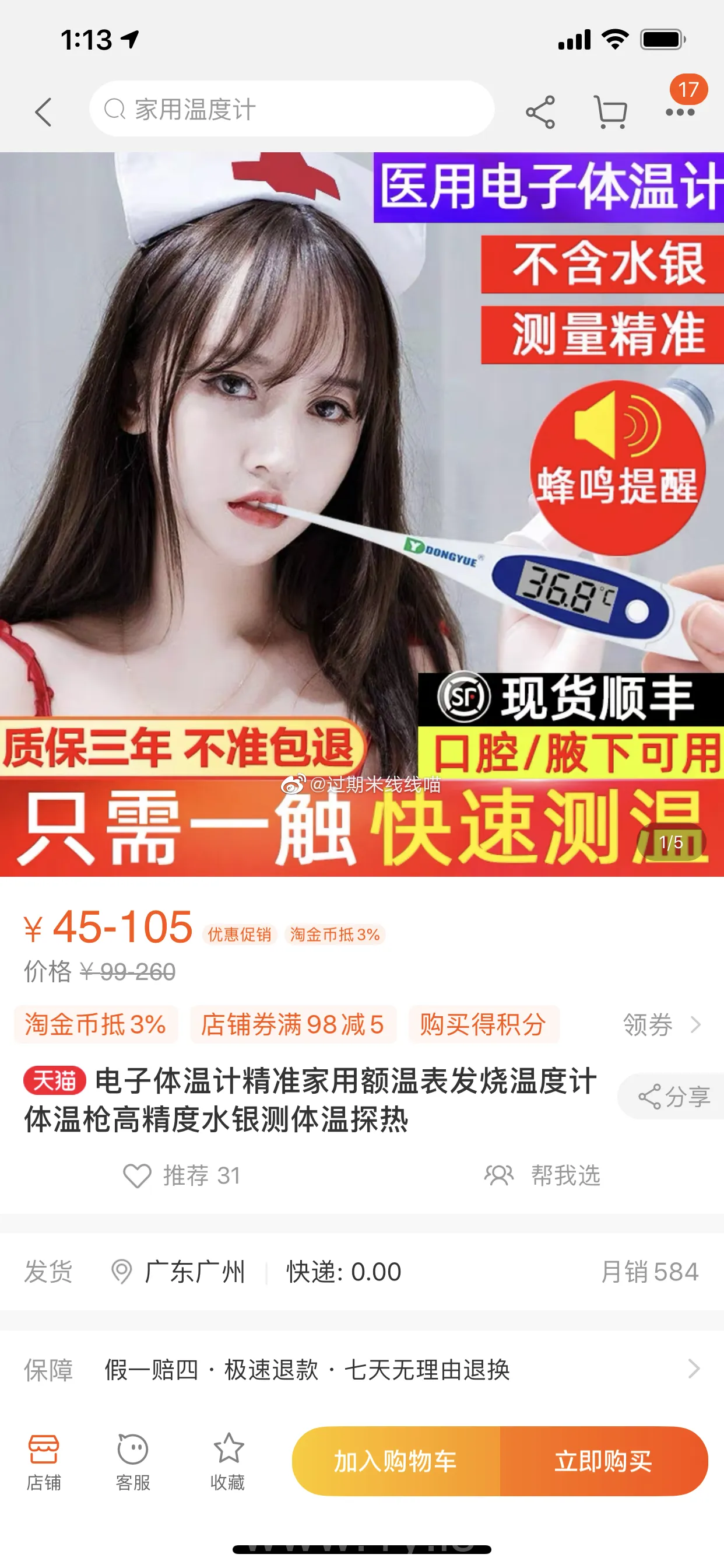724x1568 pixels.
Task: Add product to 收藏 favorites
Action: point(227,1461)
